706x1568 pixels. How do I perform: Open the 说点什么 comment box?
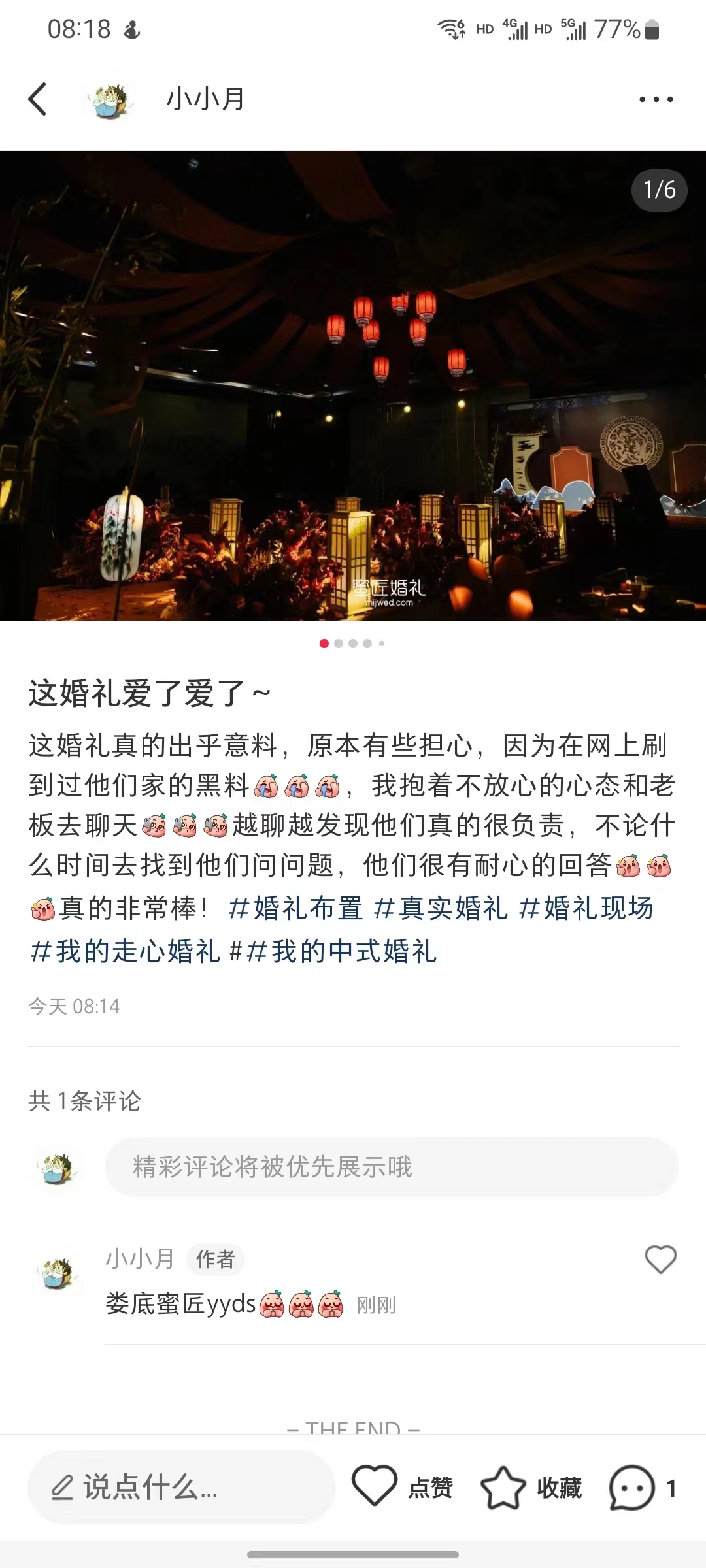[181, 1488]
